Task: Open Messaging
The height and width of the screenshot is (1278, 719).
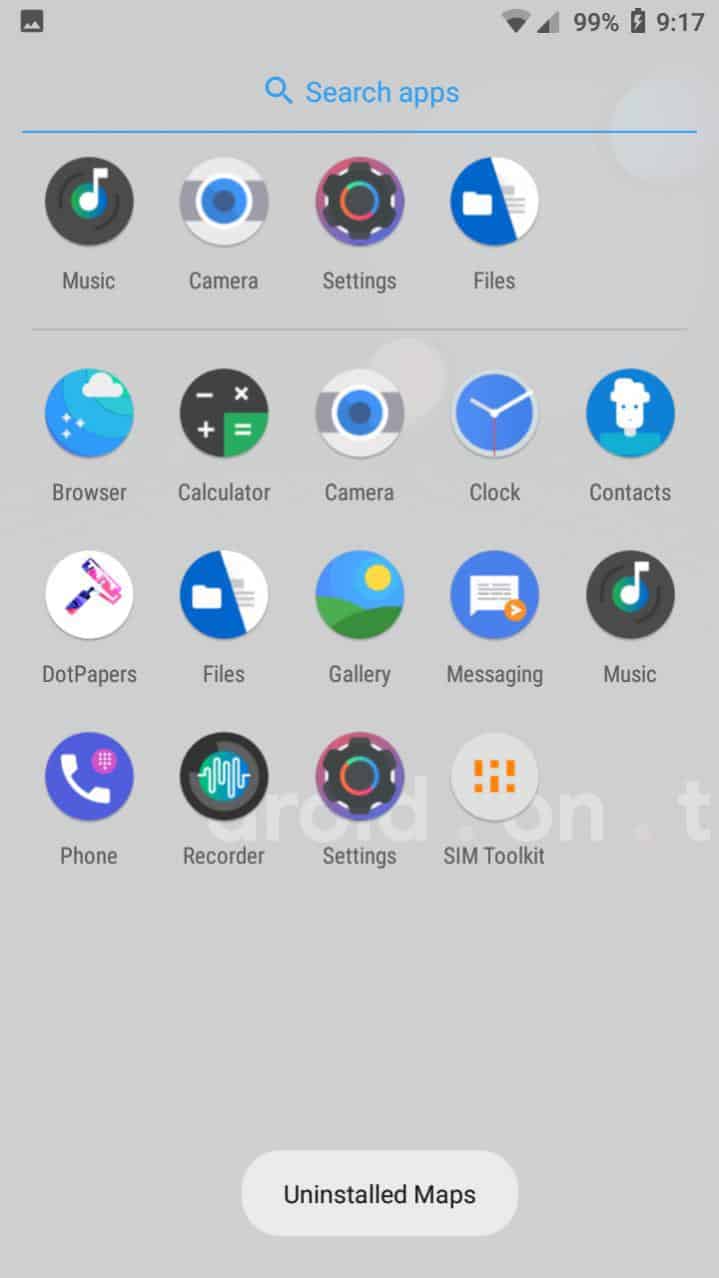Action: (x=494, y=595)
